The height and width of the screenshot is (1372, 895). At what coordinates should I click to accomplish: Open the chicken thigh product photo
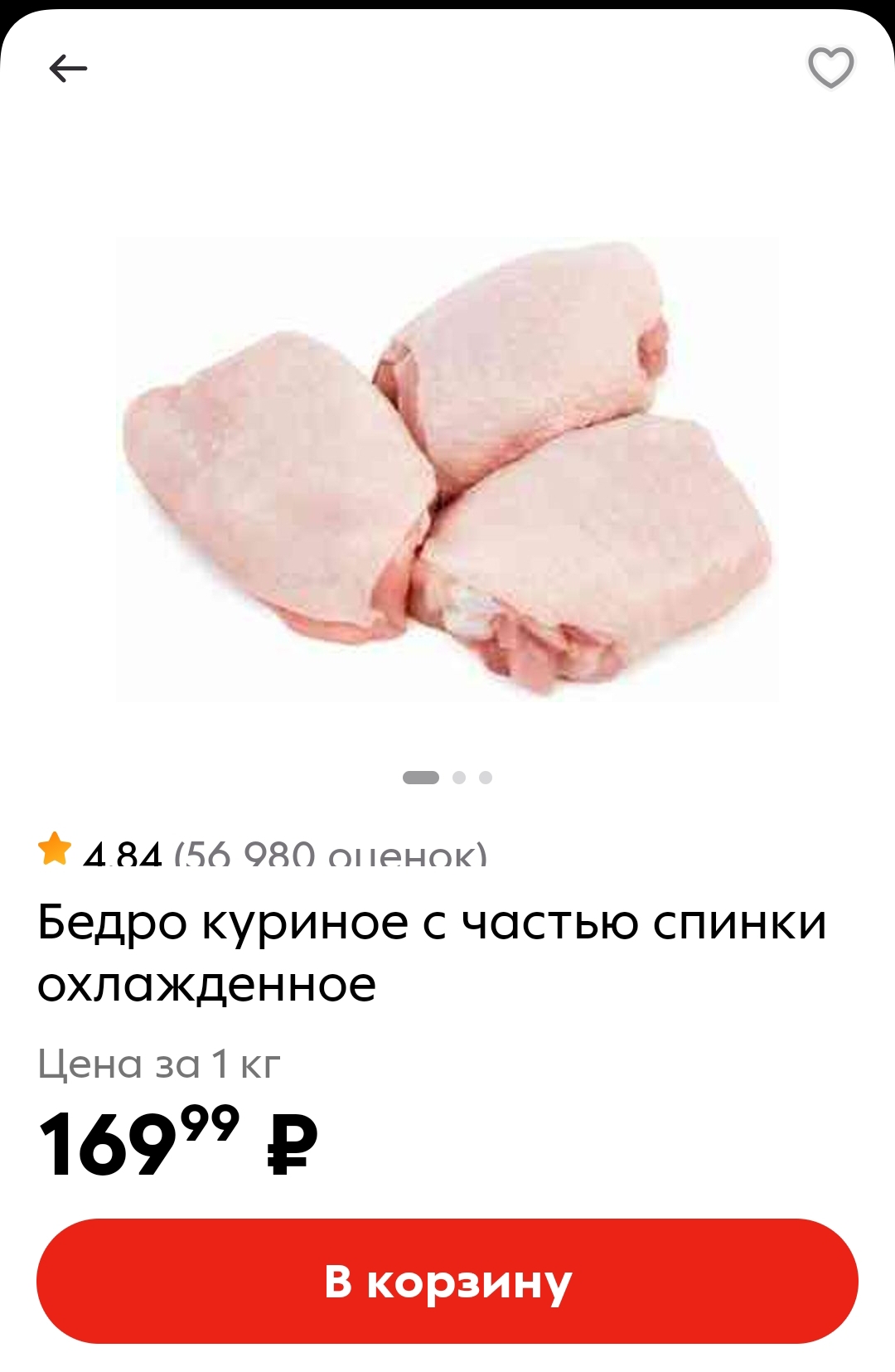tap(447, 469)
